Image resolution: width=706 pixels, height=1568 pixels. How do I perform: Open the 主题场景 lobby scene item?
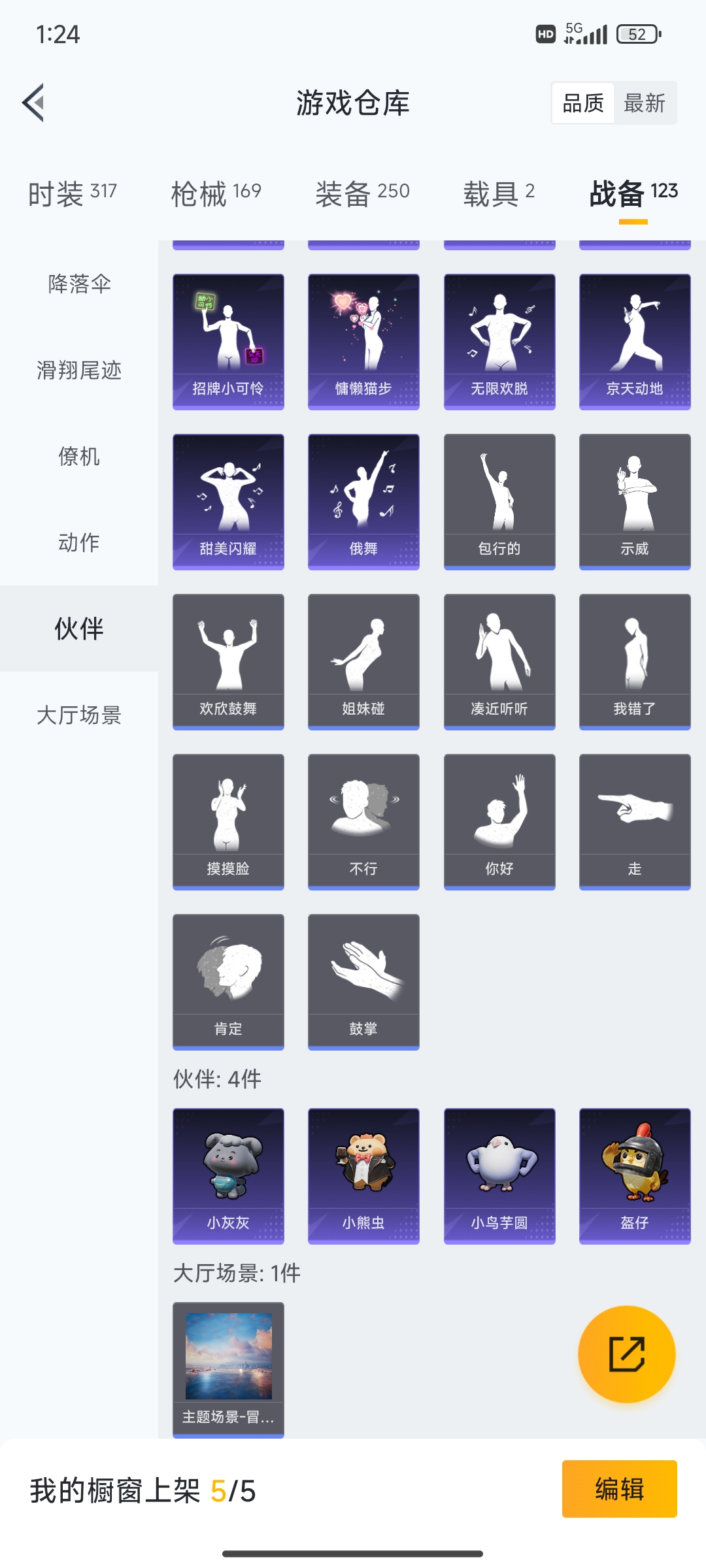228,1369
